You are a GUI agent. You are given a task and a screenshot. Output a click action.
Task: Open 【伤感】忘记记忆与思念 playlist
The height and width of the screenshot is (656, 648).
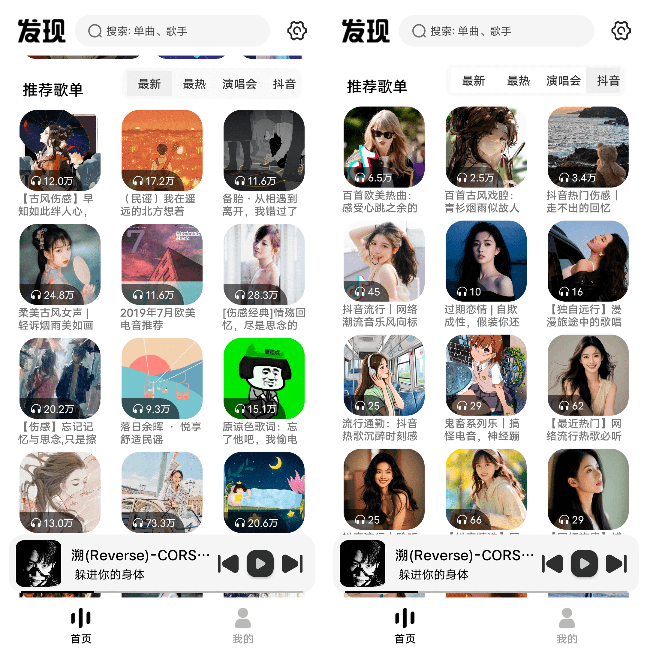coord(60,378)
